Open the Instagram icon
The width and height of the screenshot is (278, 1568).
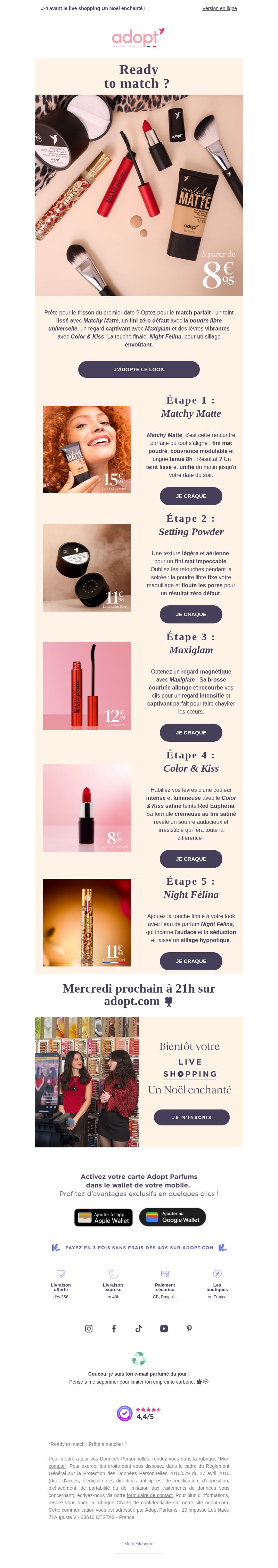pos(89,1329)
